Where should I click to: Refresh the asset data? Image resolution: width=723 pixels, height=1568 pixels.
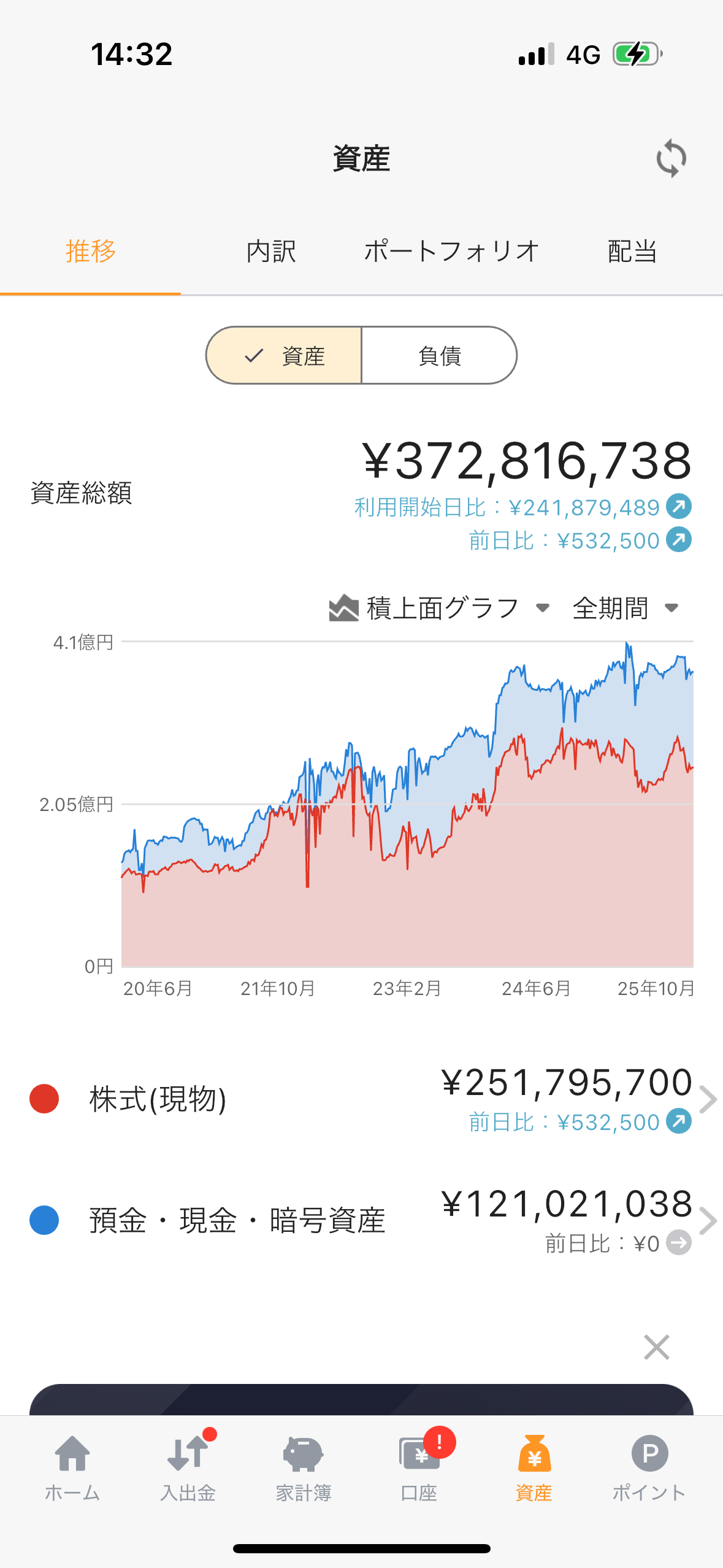pos(671,158)
